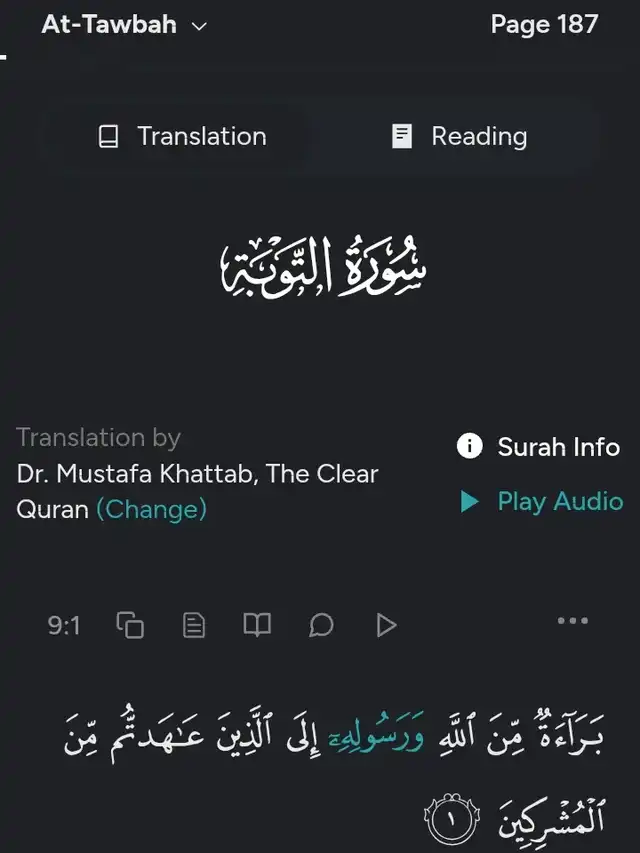This screenshot has height=853, width=640.
Task: Open the more options menu for verse 9:1
Action: [572, 621]
